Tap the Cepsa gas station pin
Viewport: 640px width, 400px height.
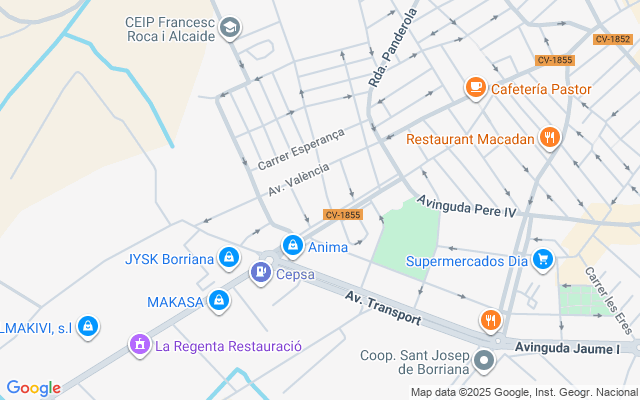(x=261, y=271)
